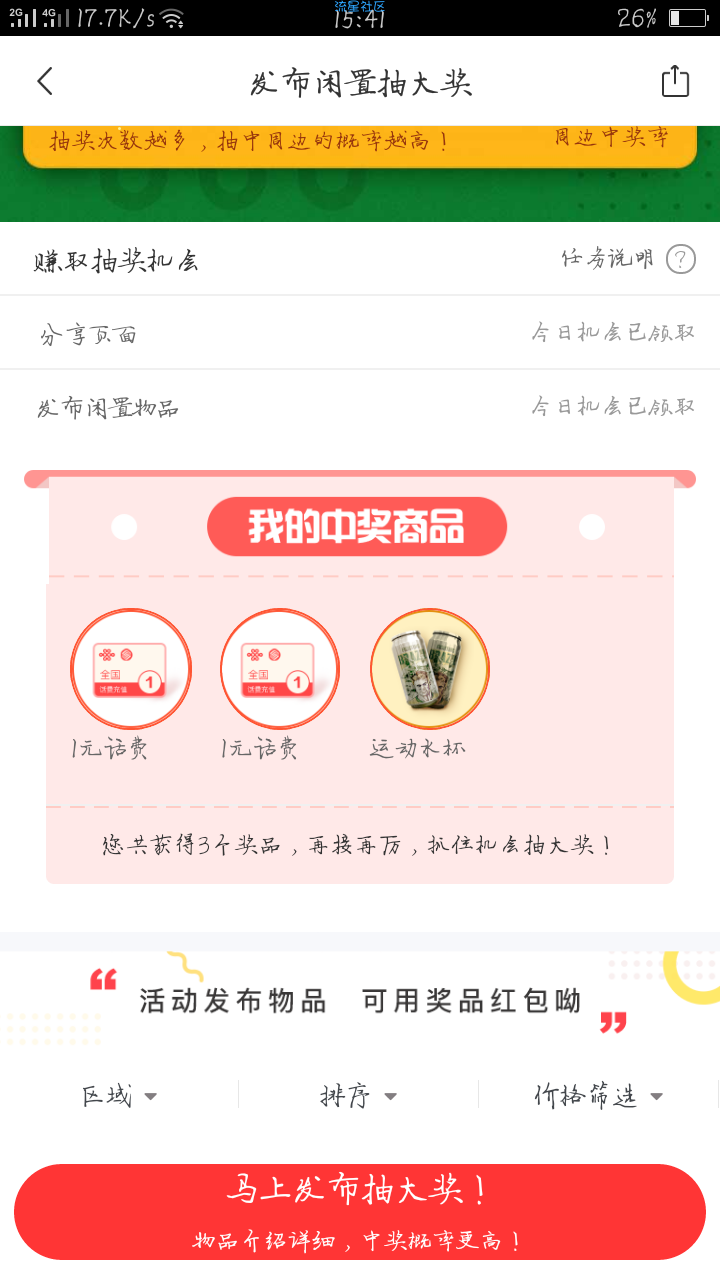Go back using the top-left arrow
Image resolution: width=720 pixels, height=1280 pixels.
[45, 82]
